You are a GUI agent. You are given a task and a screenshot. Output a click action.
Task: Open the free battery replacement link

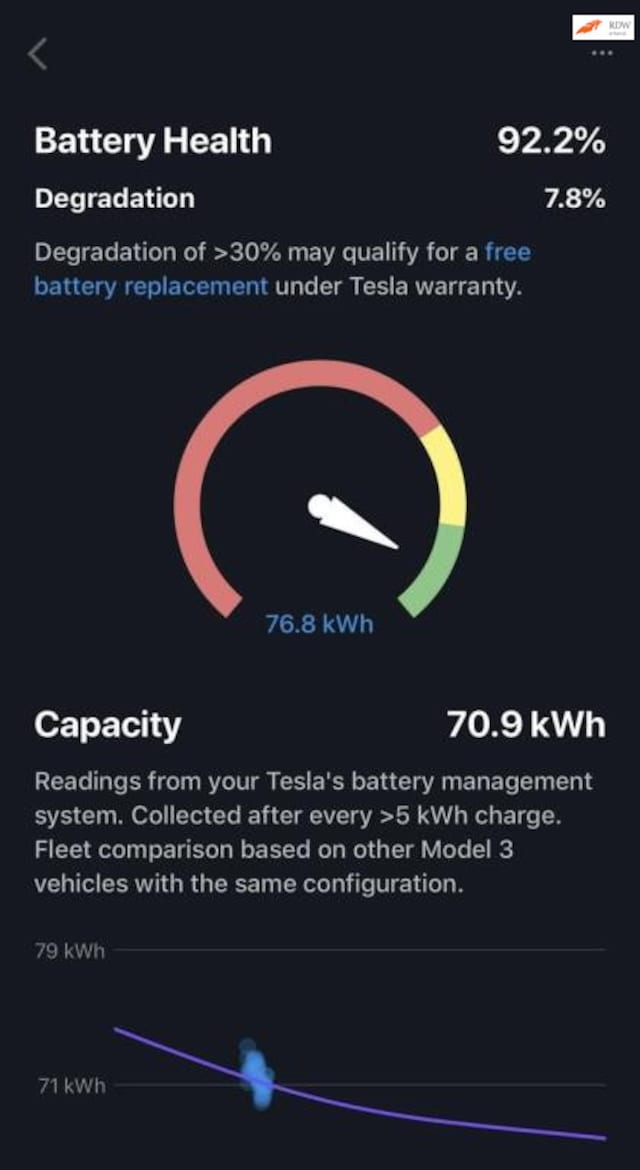(151, 287)
